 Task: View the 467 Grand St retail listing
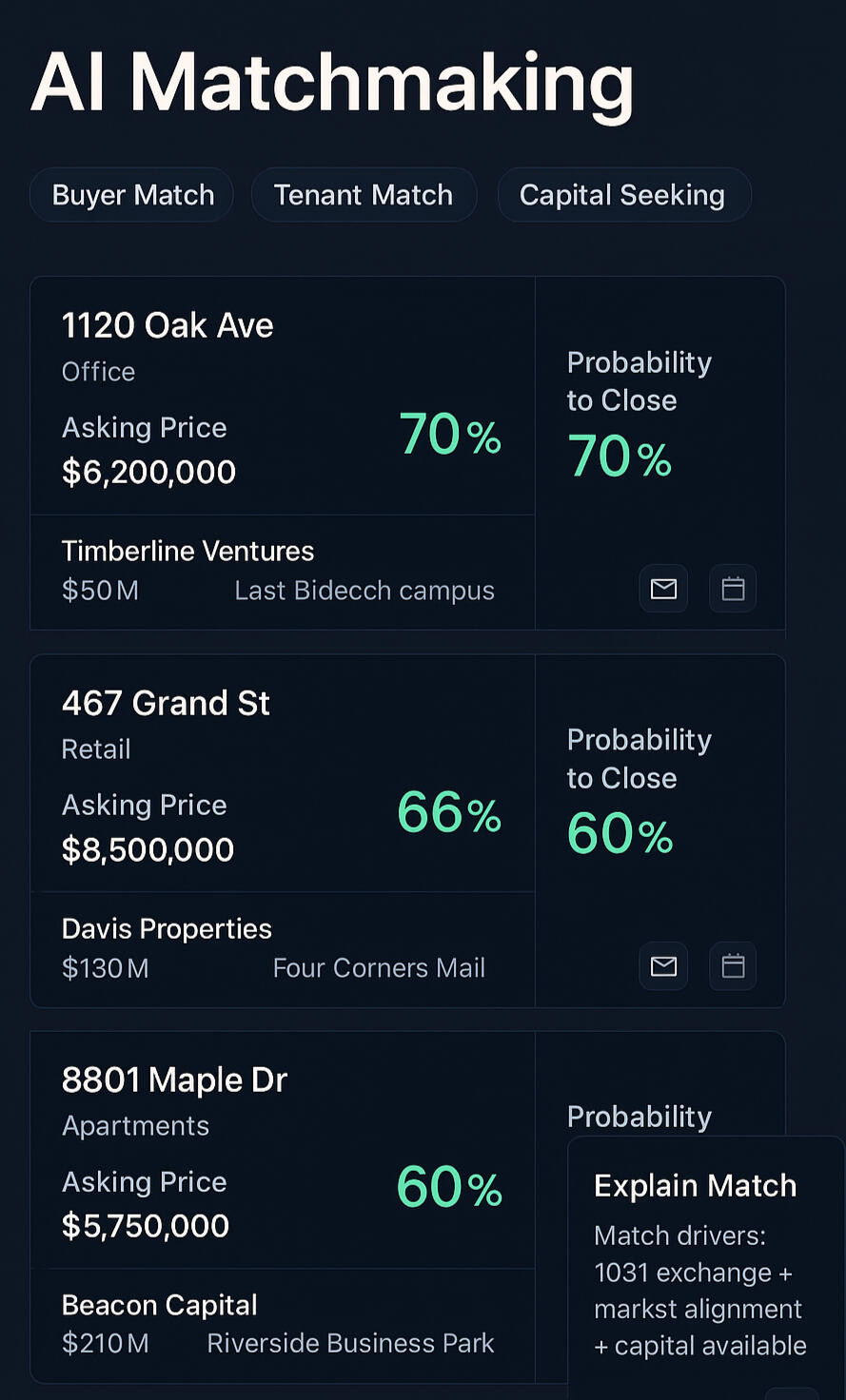click(x=167, y=704)
